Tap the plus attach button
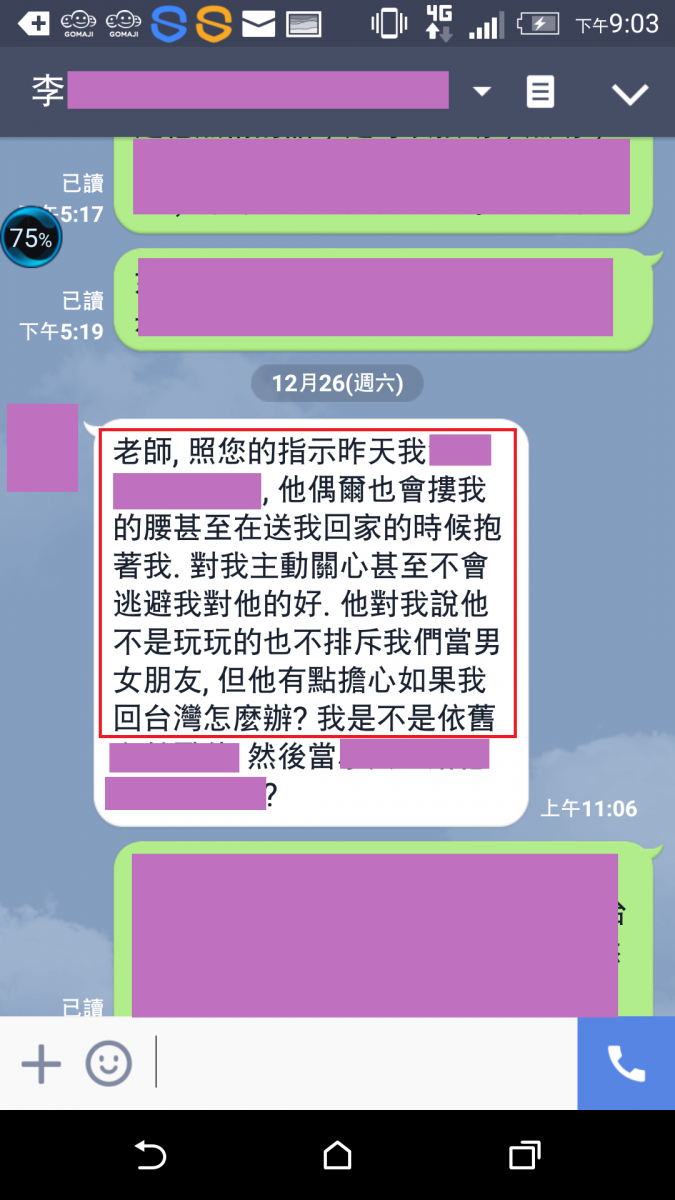This screenshot has height=1200, width=675. click(x=41, y=1064)
